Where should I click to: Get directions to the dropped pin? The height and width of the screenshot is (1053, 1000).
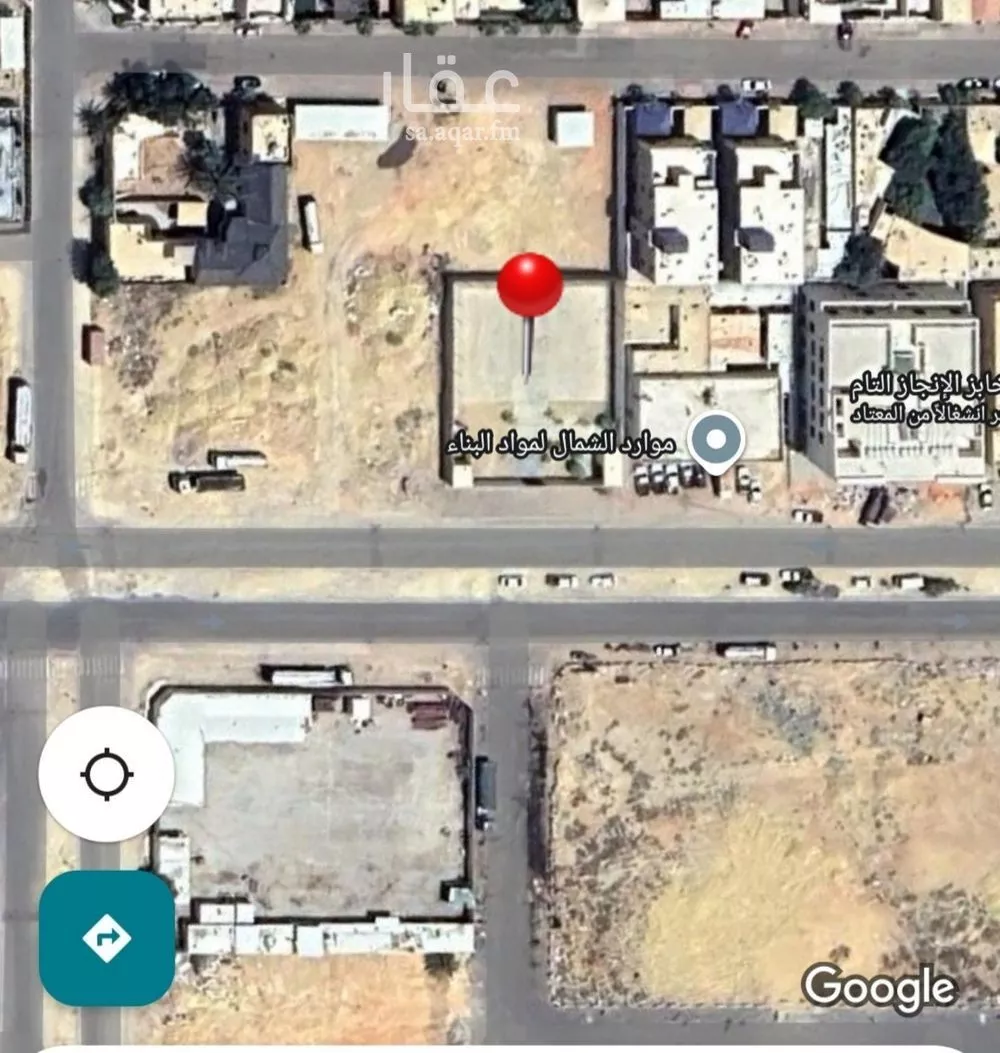[106, 938]
